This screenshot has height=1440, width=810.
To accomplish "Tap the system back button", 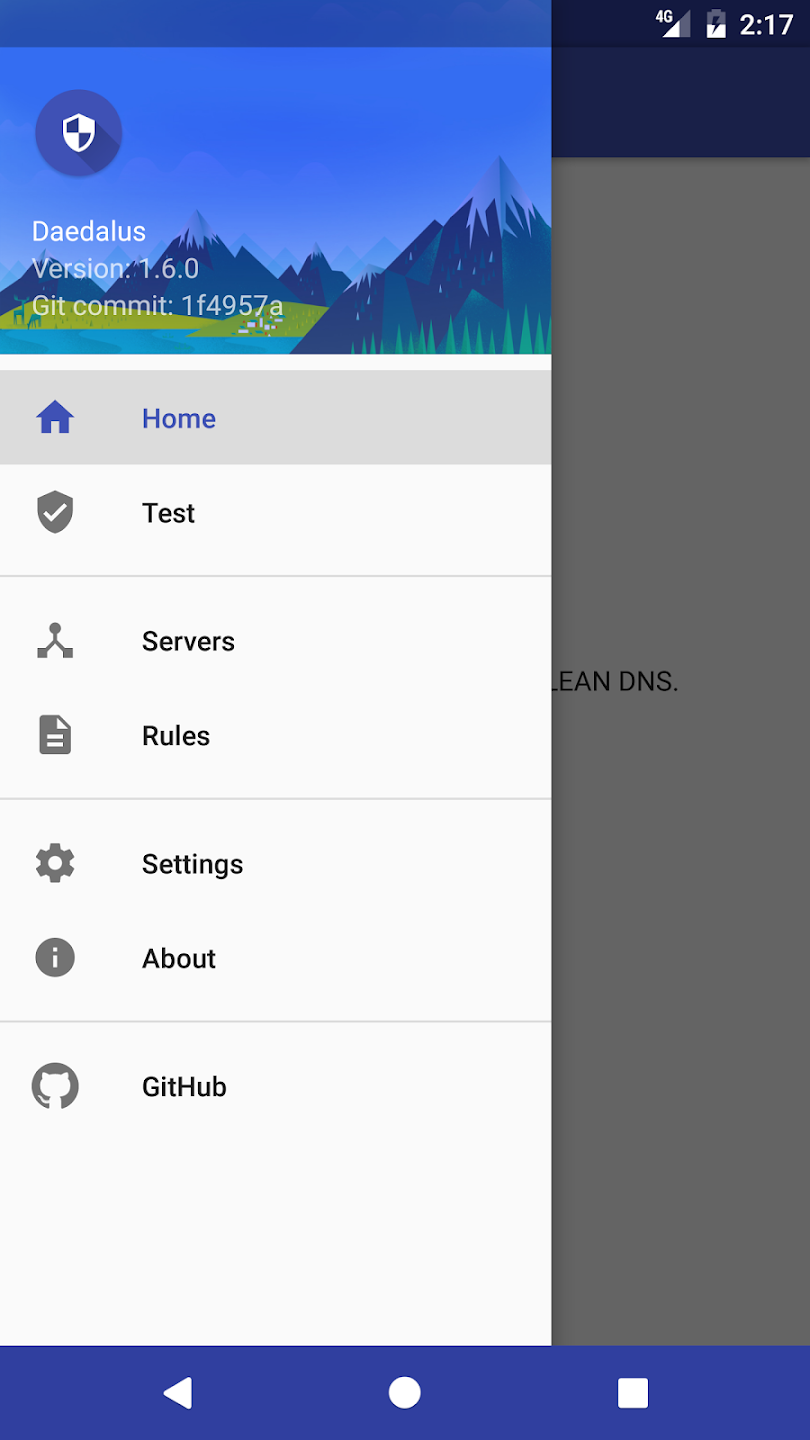I will pyautogui.click(x=178, y=1392).
